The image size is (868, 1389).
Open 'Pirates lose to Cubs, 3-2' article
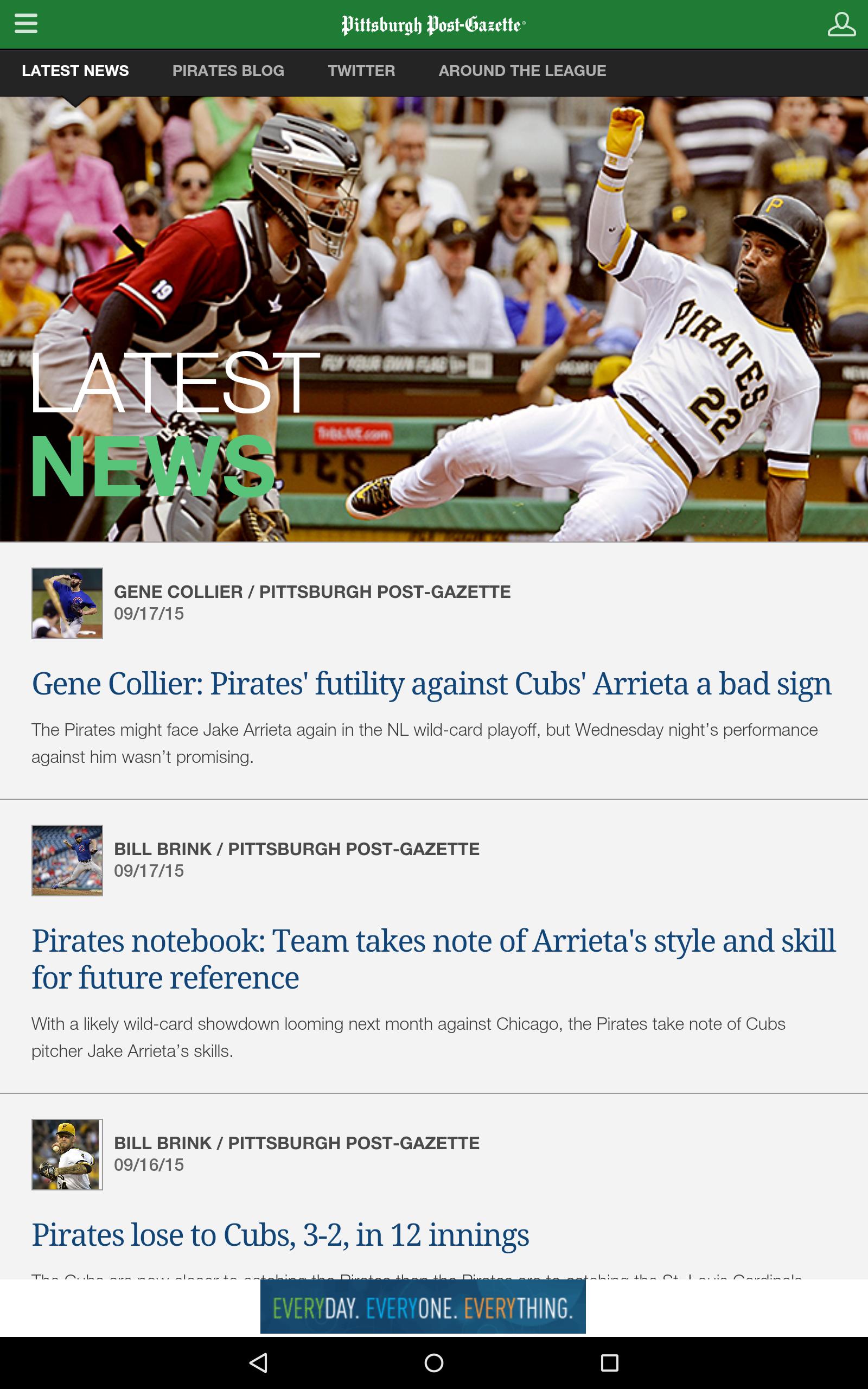coord(280,1235)
